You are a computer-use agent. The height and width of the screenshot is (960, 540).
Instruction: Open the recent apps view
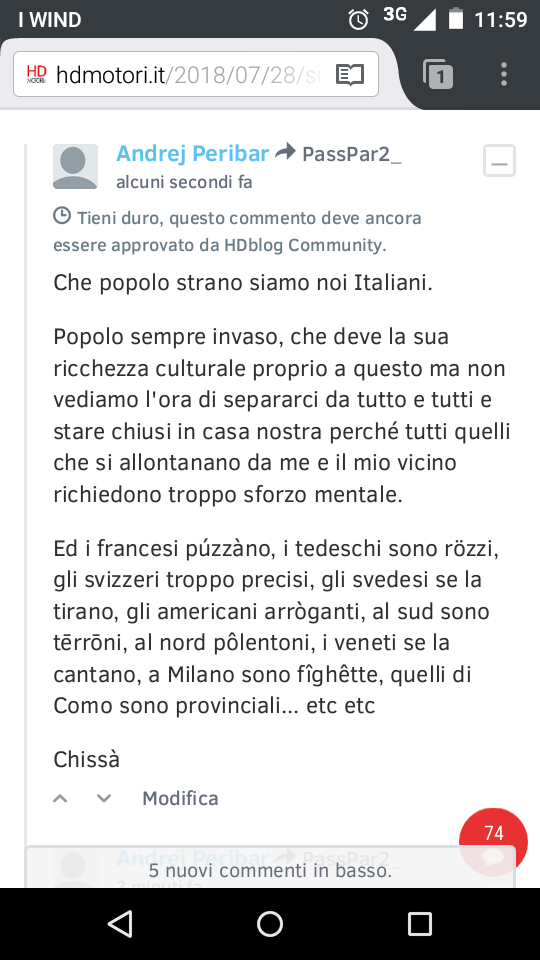pos(420,923)
